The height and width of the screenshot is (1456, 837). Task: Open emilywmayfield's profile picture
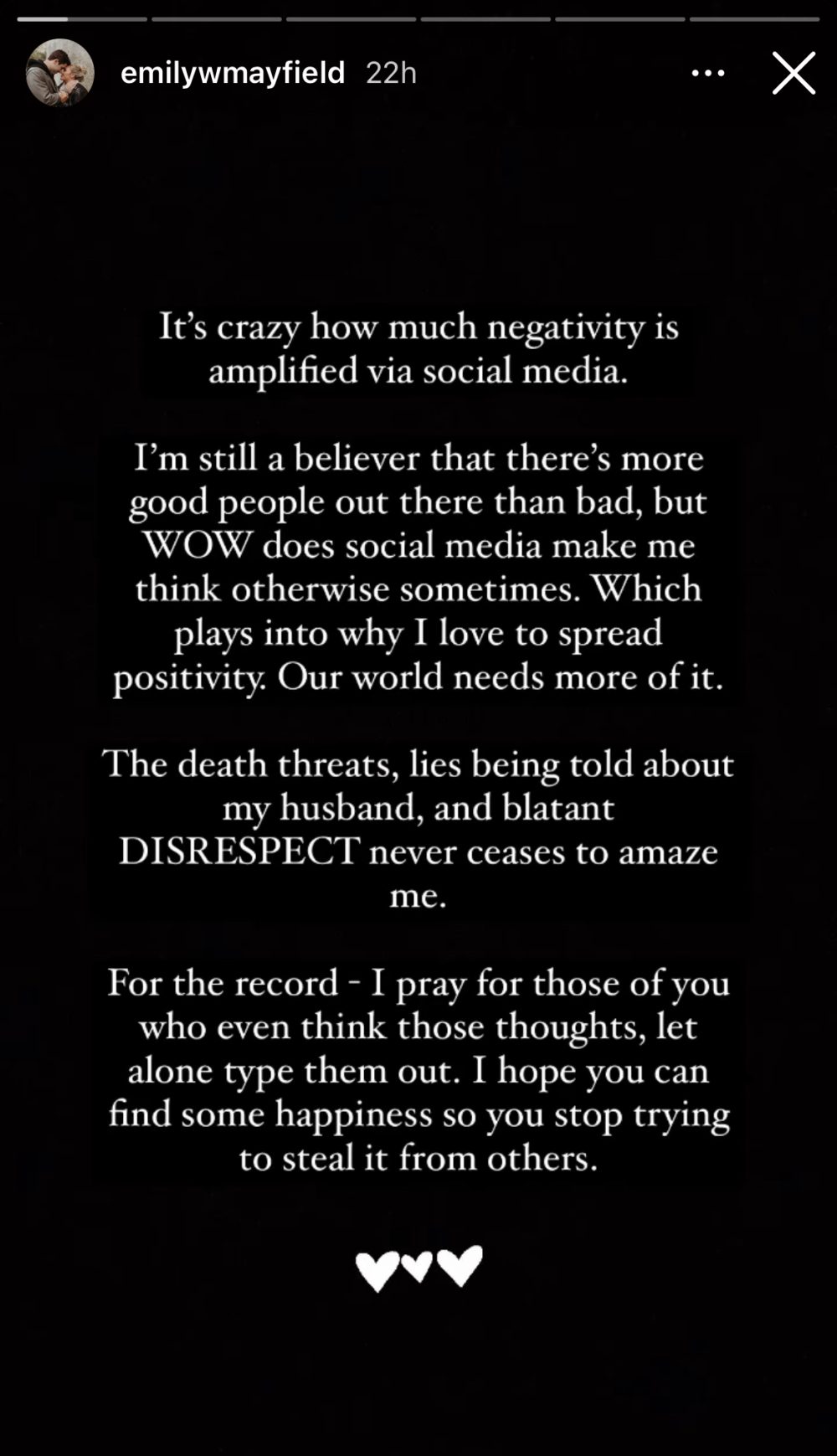(x=60, y=73)
